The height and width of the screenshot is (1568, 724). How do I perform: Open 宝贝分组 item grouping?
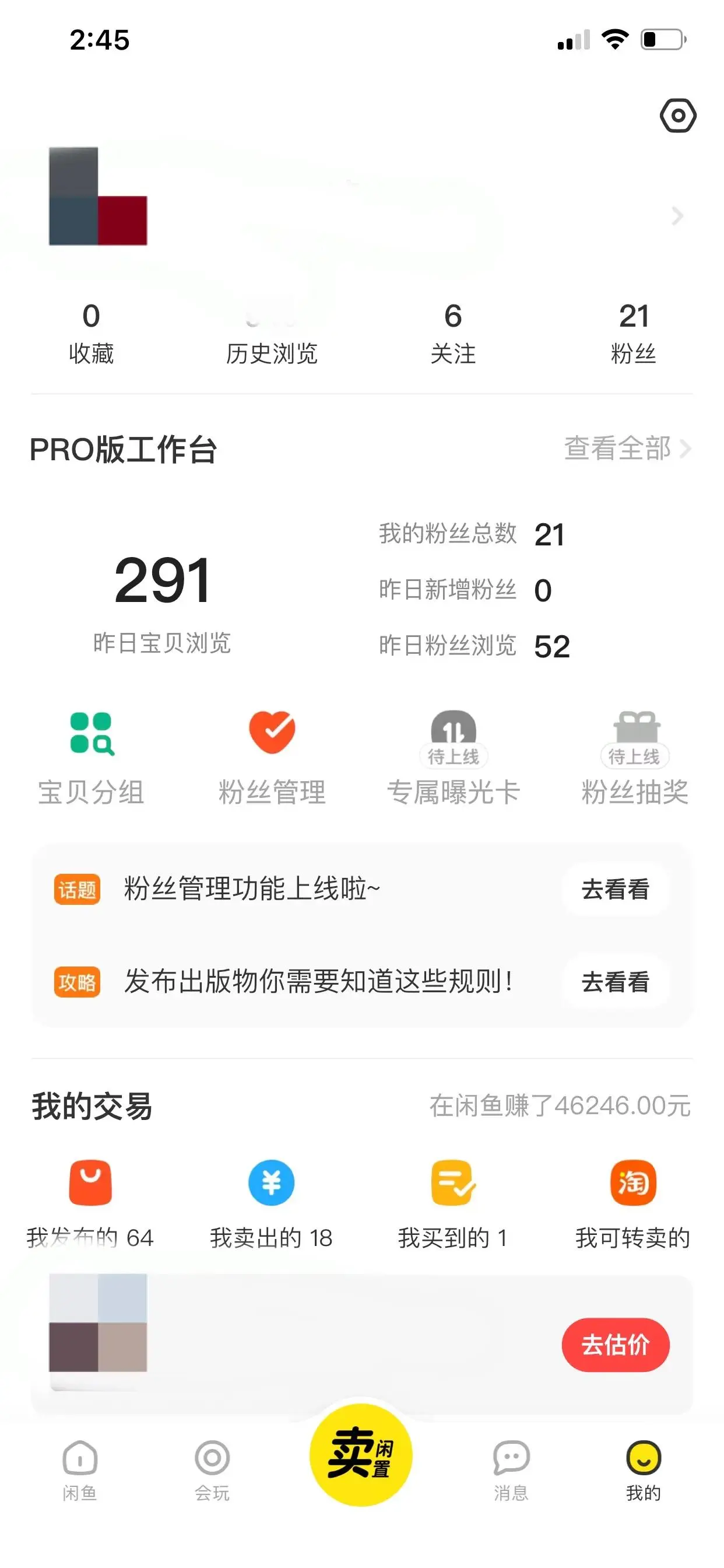[x=92, y=758]
